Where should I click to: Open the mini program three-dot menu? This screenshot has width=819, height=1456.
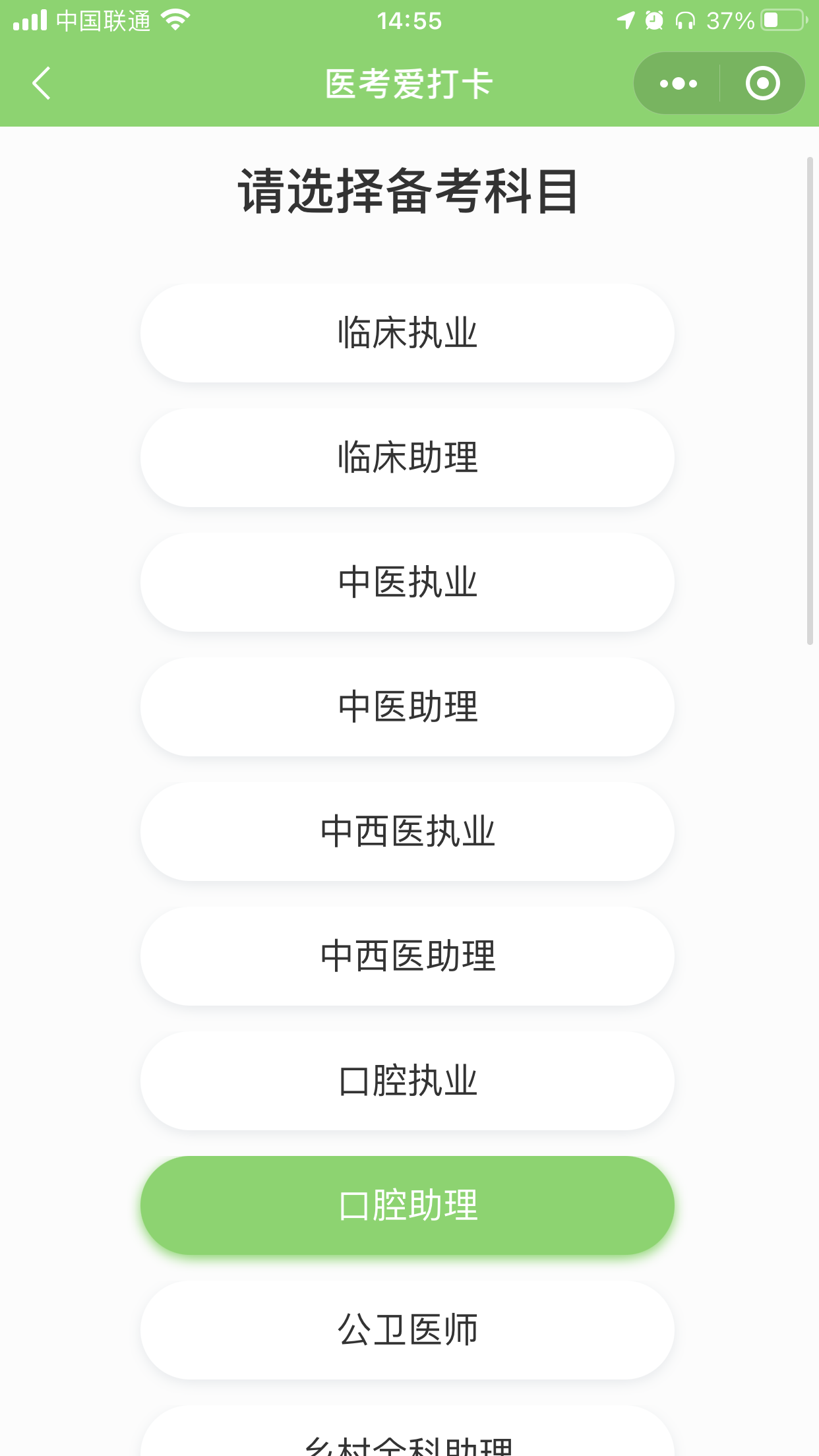click(x=678, y=84)
